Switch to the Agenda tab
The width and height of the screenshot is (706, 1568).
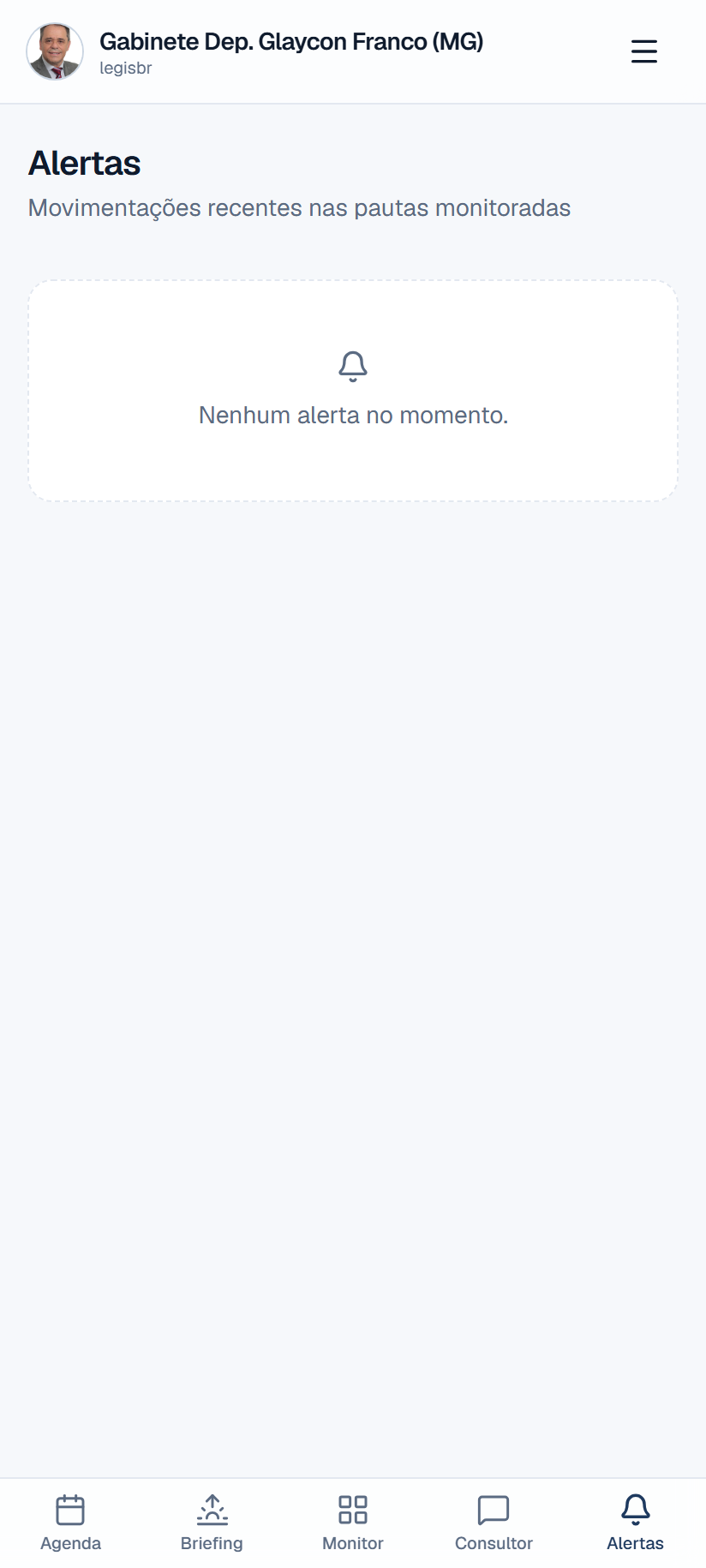[70, 1523]
